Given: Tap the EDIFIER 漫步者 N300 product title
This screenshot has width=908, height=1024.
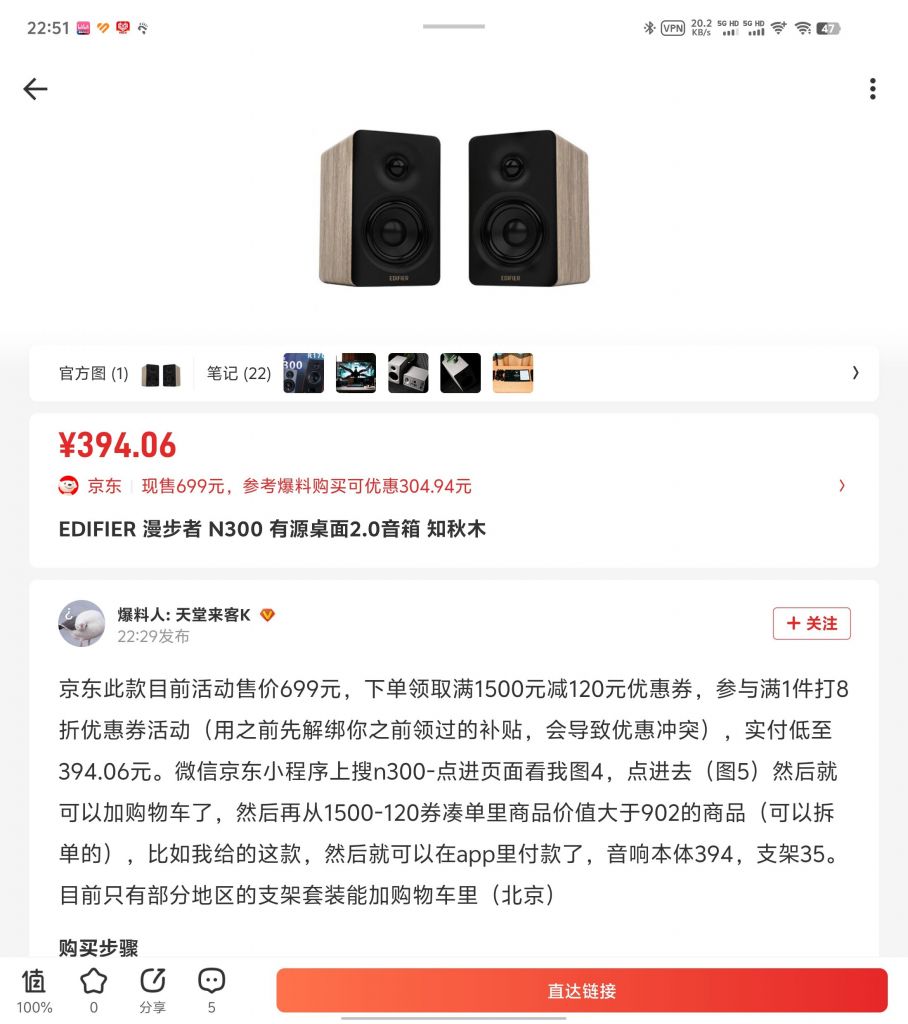Looking at the screenshot, I should [x=271, y=529].
